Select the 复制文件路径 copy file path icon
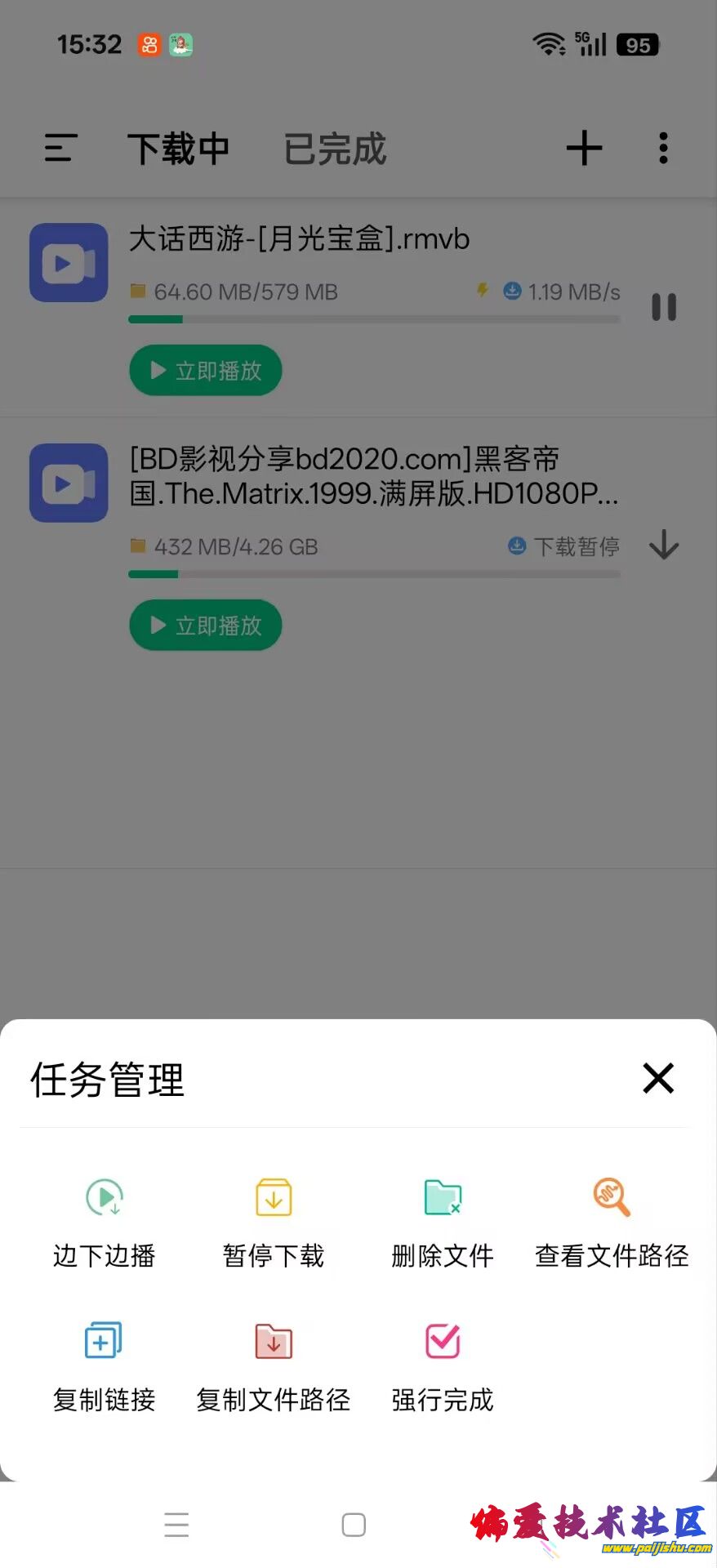This screenshot has height=1568, width=717. coord(273,1340)
